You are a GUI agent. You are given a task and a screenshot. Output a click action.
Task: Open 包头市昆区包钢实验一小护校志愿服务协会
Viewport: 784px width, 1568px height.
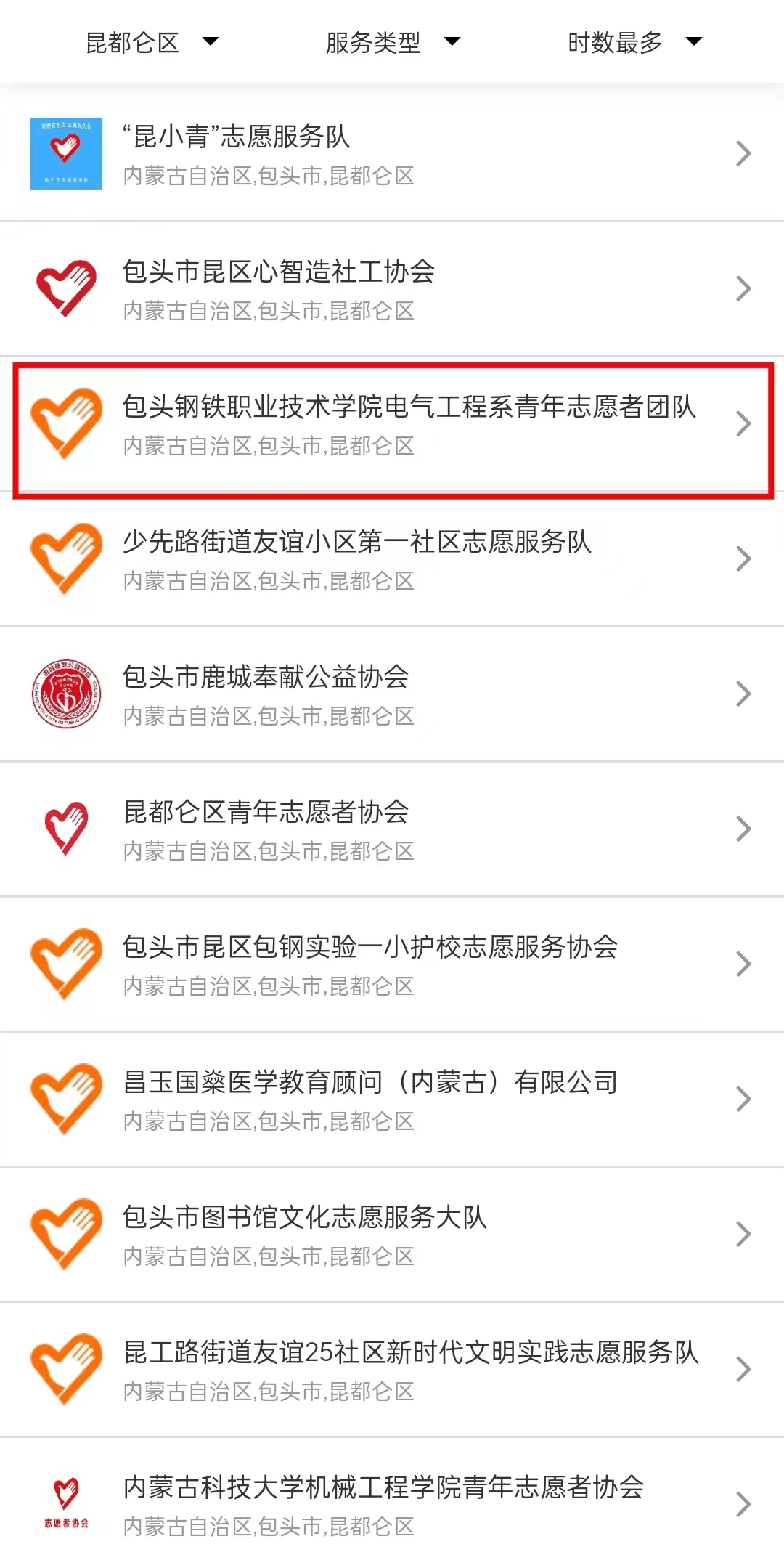(392, 964)
